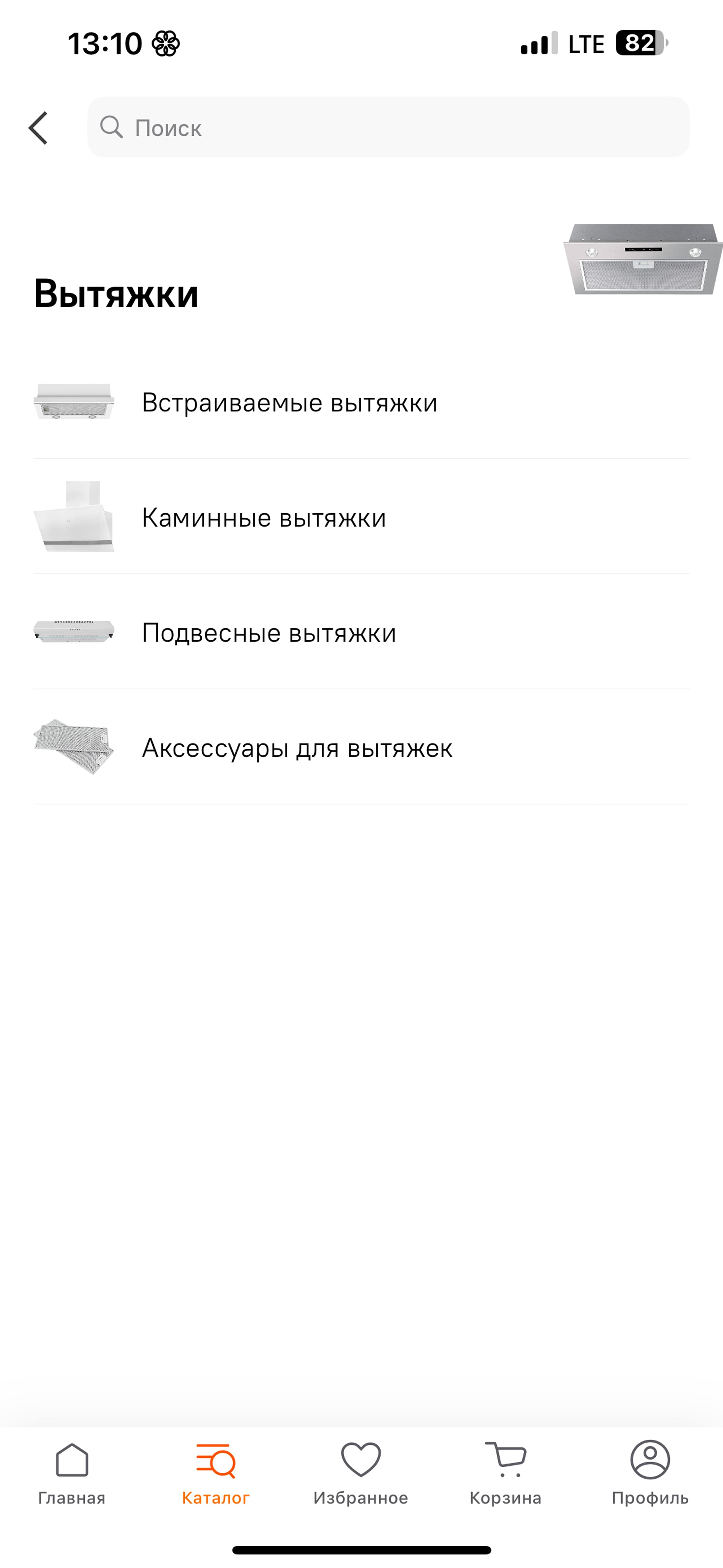Open Аксессуары для вытяжек category

[x=361, y=747]
